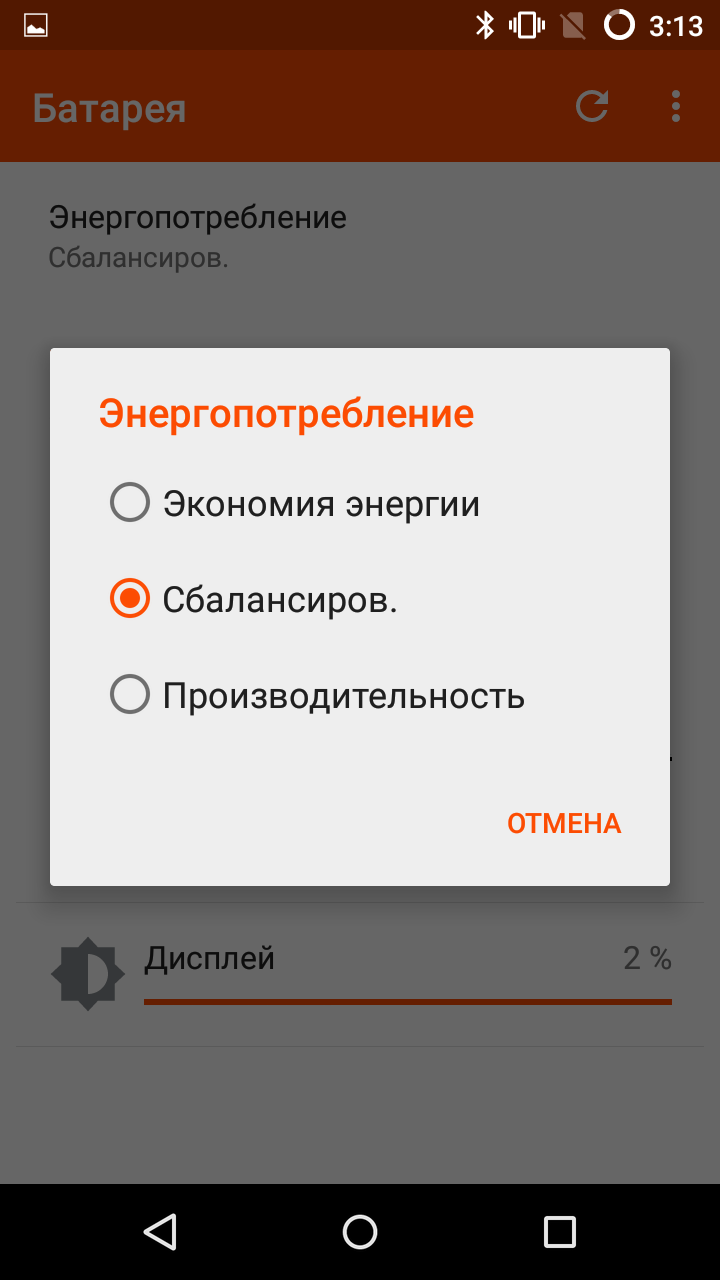Tap the system back button
The height and width of the screenshot is (1280, 720).
pyautogui.click(x=160, y=1231)
